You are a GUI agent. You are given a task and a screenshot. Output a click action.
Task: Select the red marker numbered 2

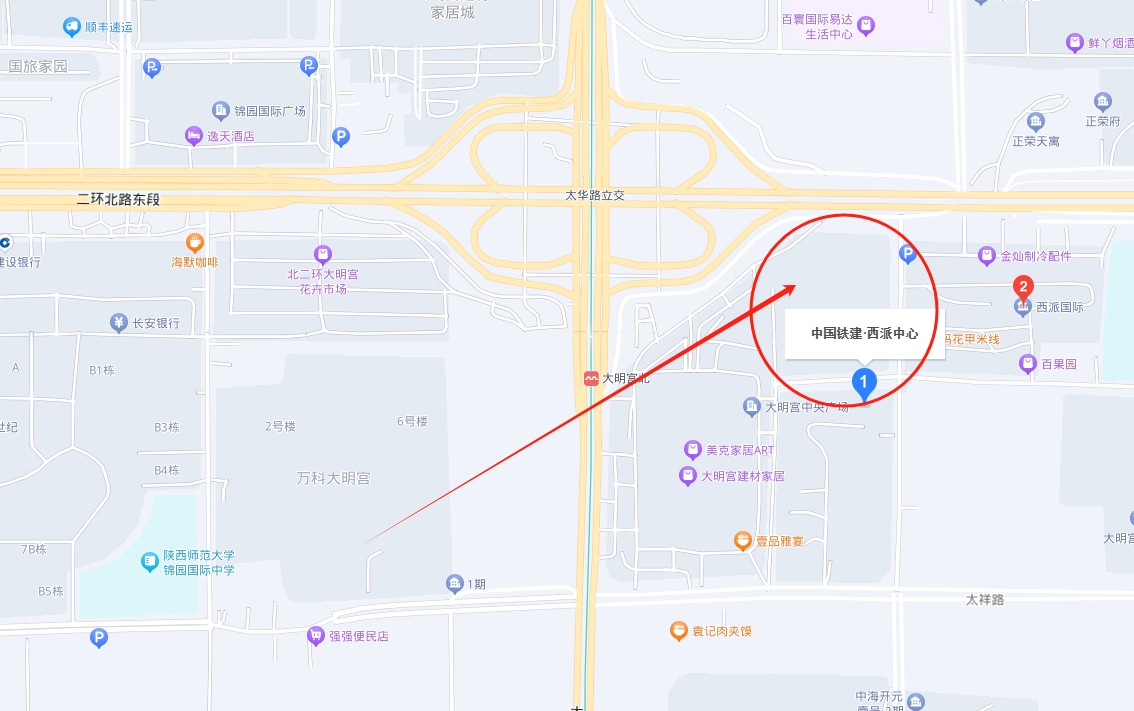[1023, 287]
